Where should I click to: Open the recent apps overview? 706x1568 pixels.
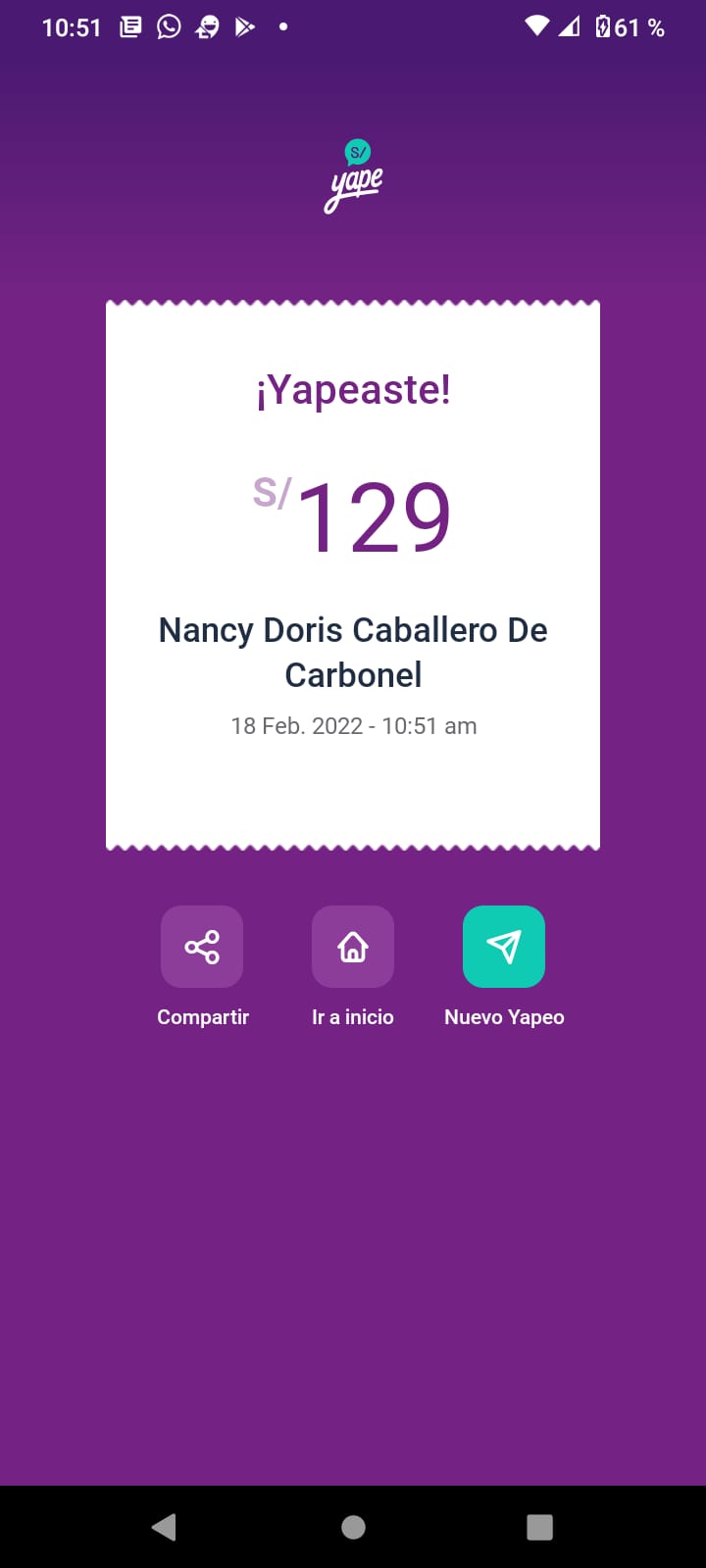pyautogui.click(x=539, y=1527)
